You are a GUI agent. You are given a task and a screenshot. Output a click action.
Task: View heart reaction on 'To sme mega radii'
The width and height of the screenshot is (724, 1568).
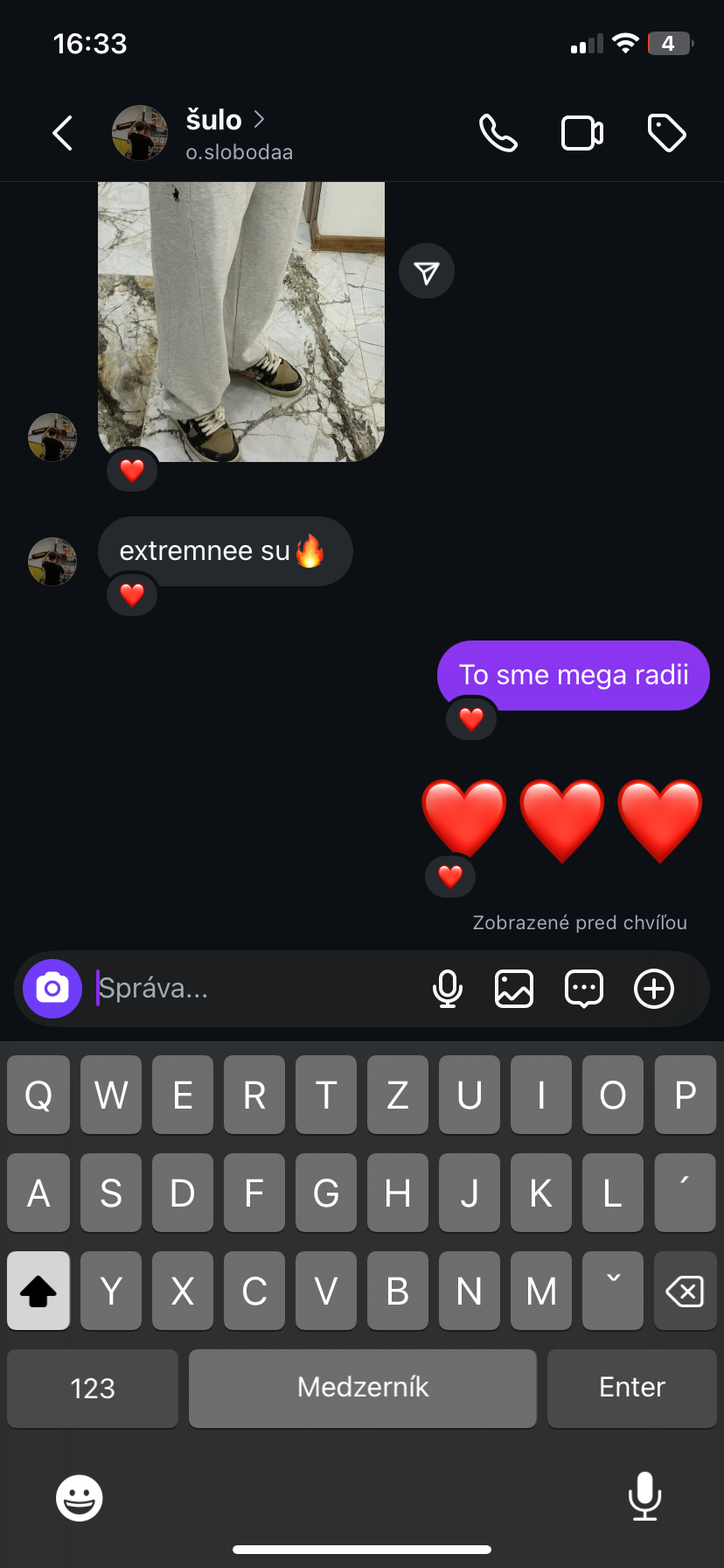tap(471, 720)
